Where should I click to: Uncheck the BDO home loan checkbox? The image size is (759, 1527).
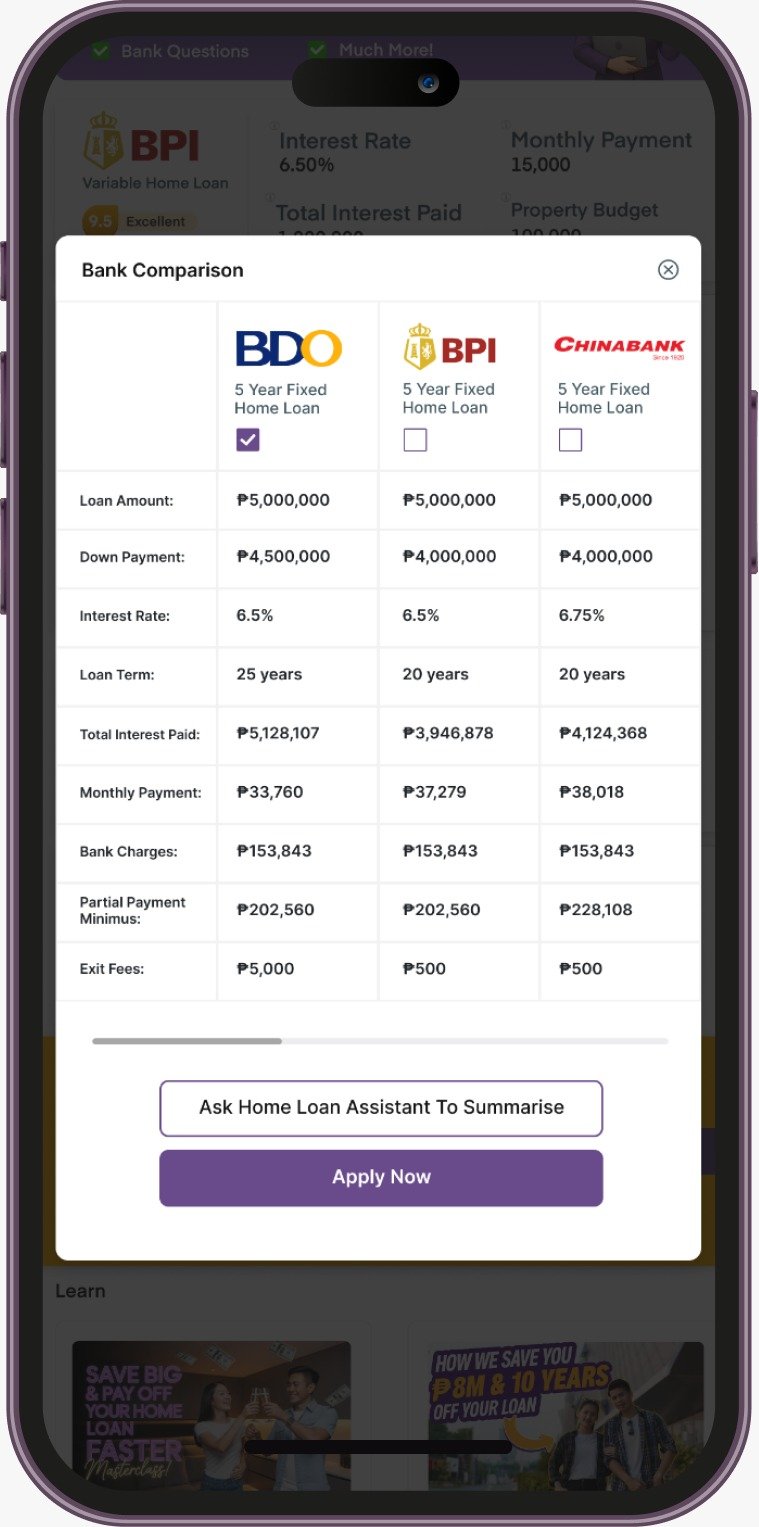point(248,440)
